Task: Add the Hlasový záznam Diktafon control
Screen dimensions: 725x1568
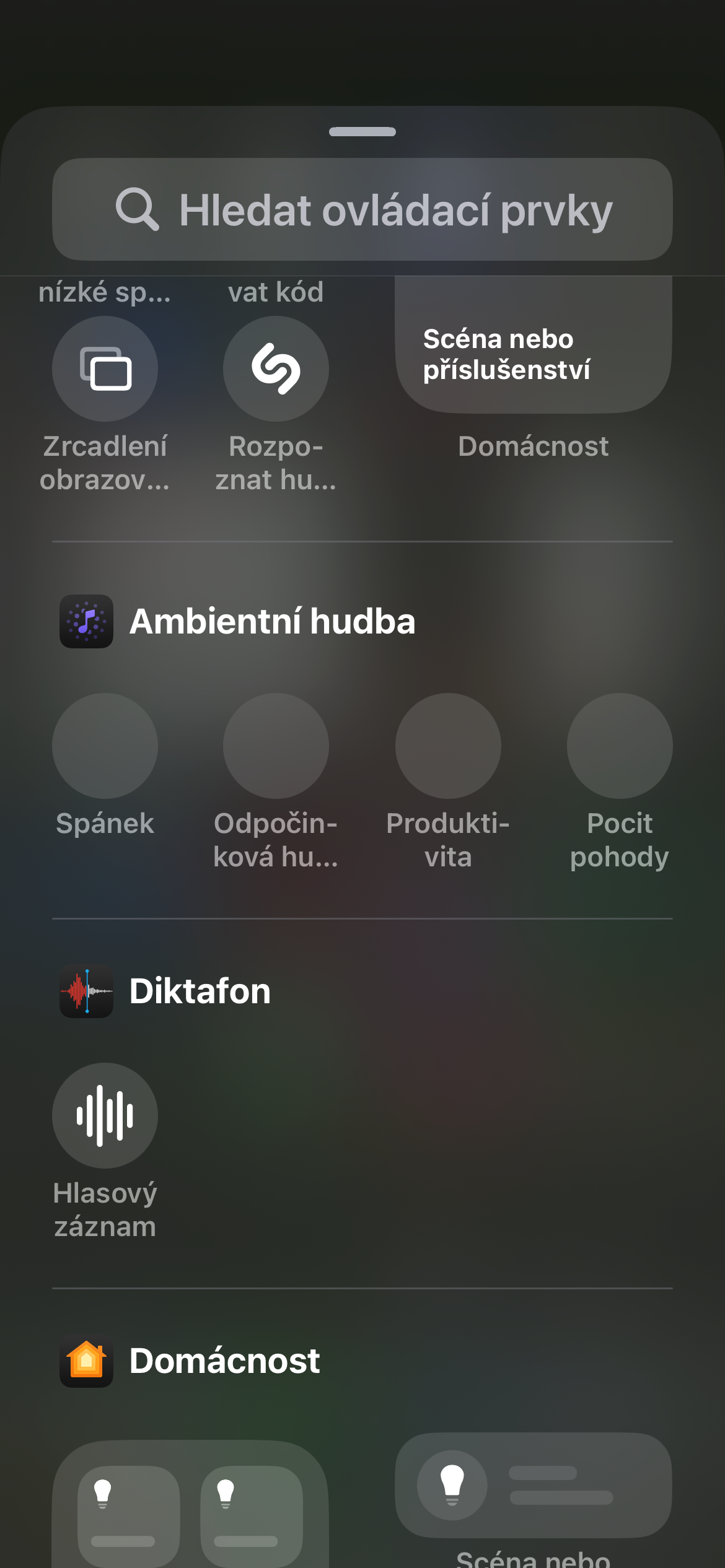Action: point(105,1116)
